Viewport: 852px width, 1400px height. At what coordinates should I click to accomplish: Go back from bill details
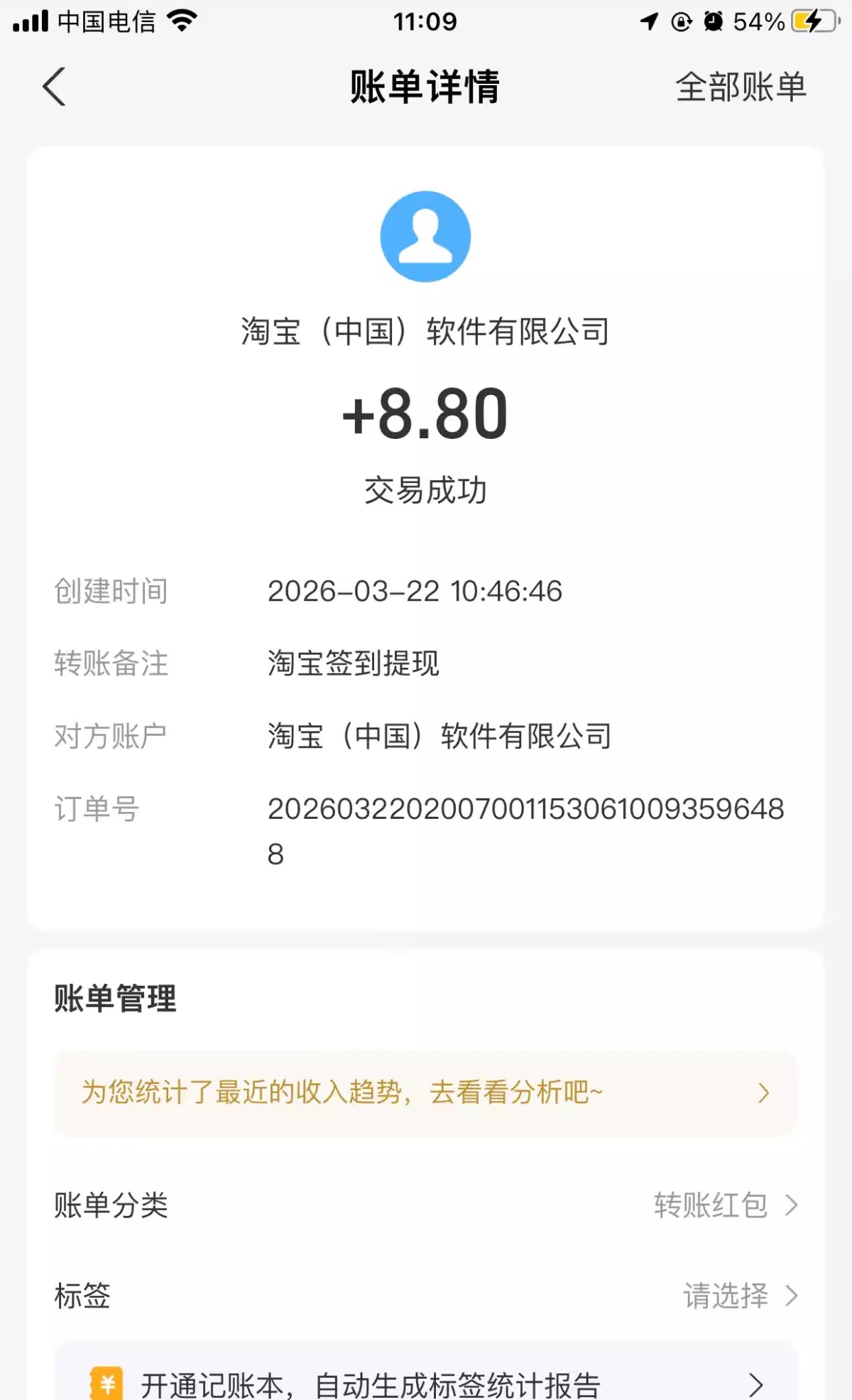click(55, 87)
